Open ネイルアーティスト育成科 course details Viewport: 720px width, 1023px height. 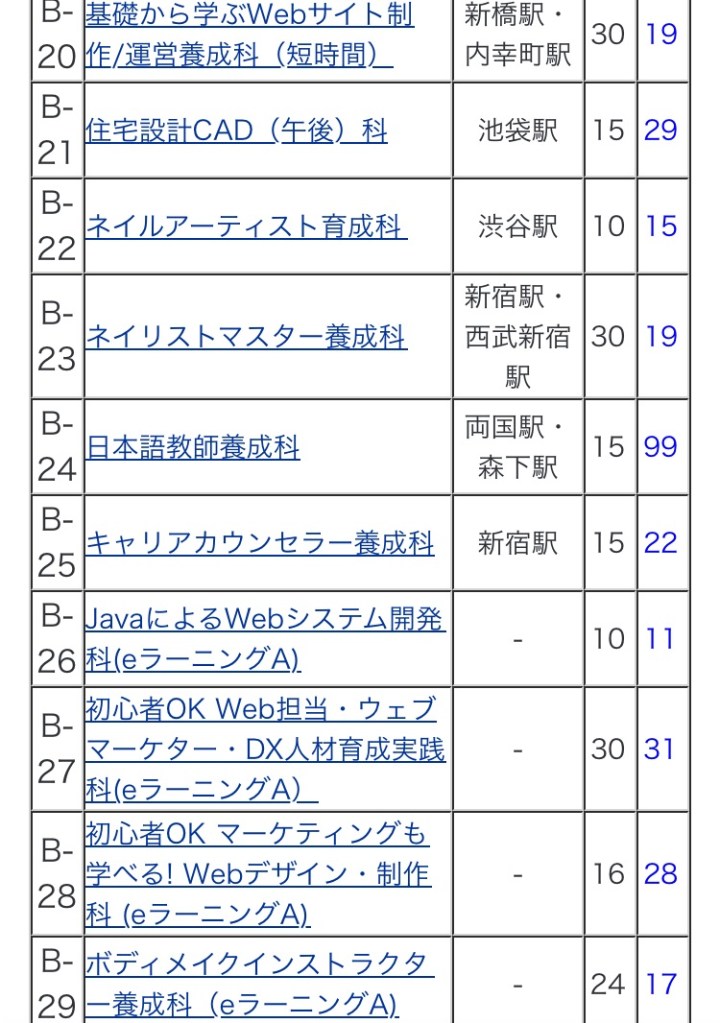pyautogui.click(x=246, y=226)
